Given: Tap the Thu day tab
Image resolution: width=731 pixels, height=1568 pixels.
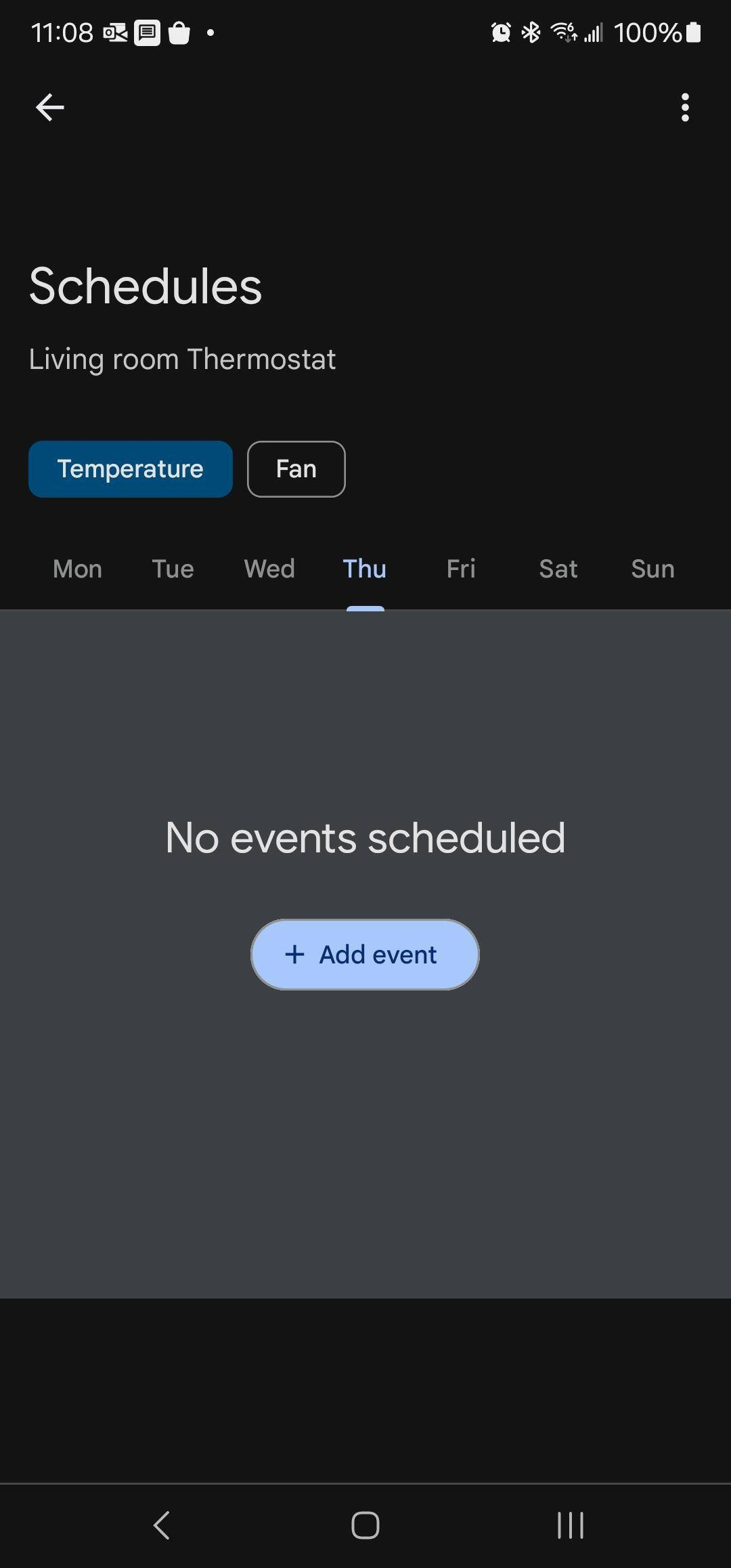Looking at the screenshot, I should tap(365, 569).
